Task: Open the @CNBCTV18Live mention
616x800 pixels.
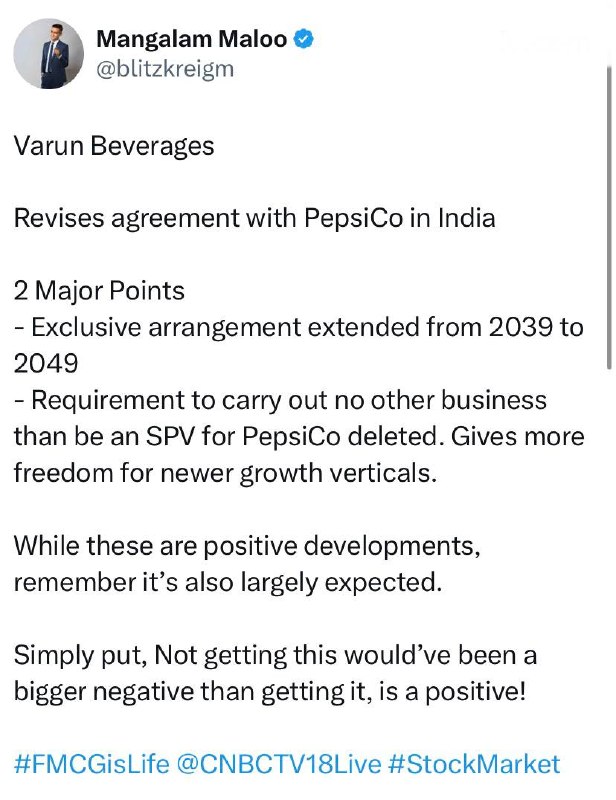Action: pyautogui.click(x=279, y=764)
